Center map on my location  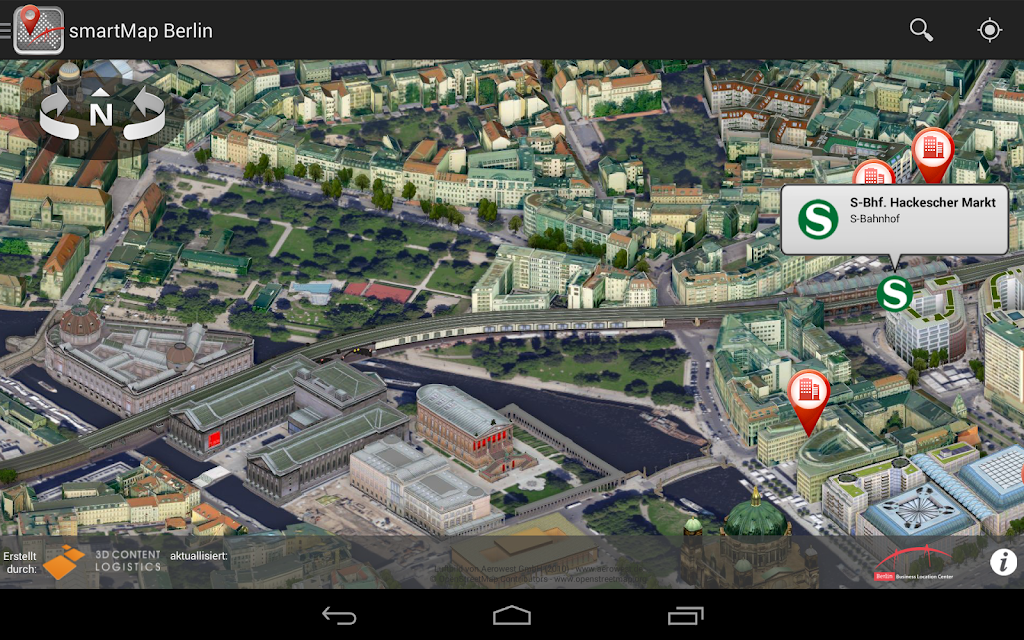989,30
